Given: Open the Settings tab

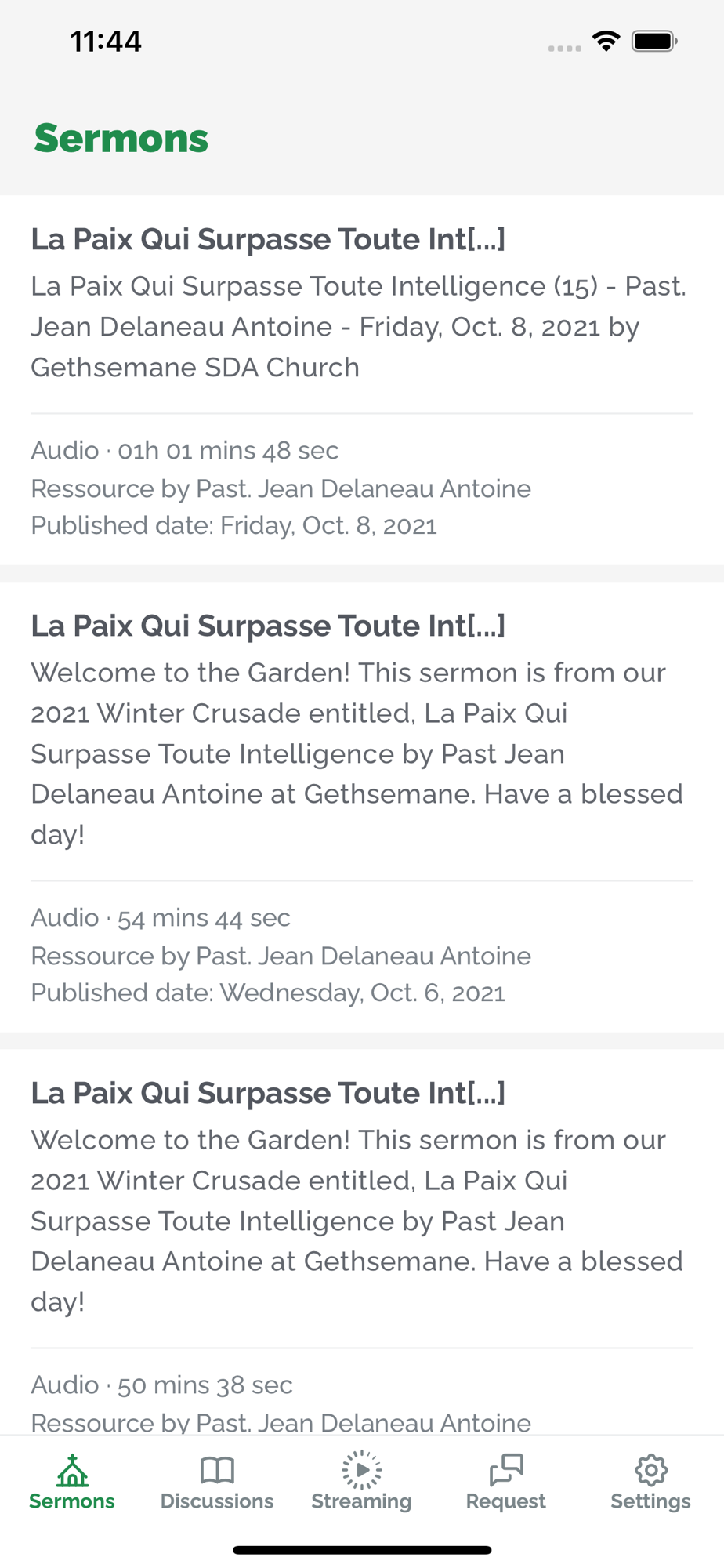Looking at the screenshot, I should 650,1483.
